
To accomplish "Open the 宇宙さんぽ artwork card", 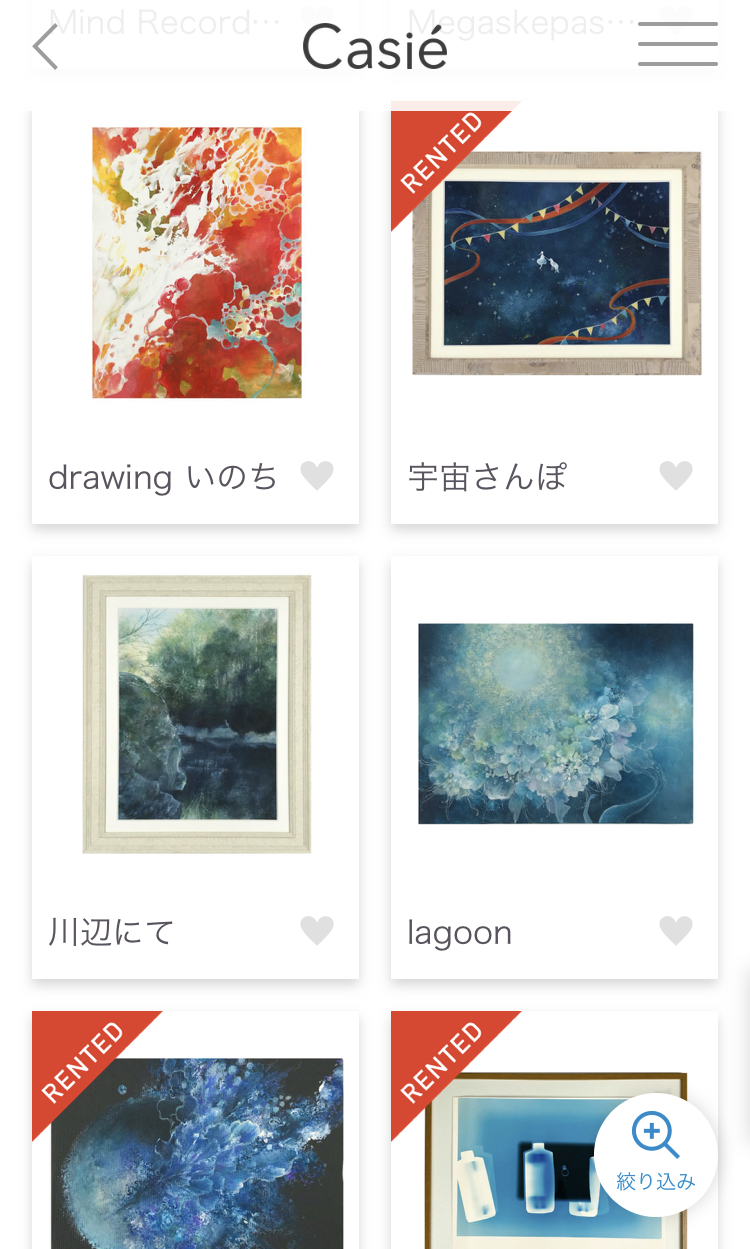I will point(556,263).
